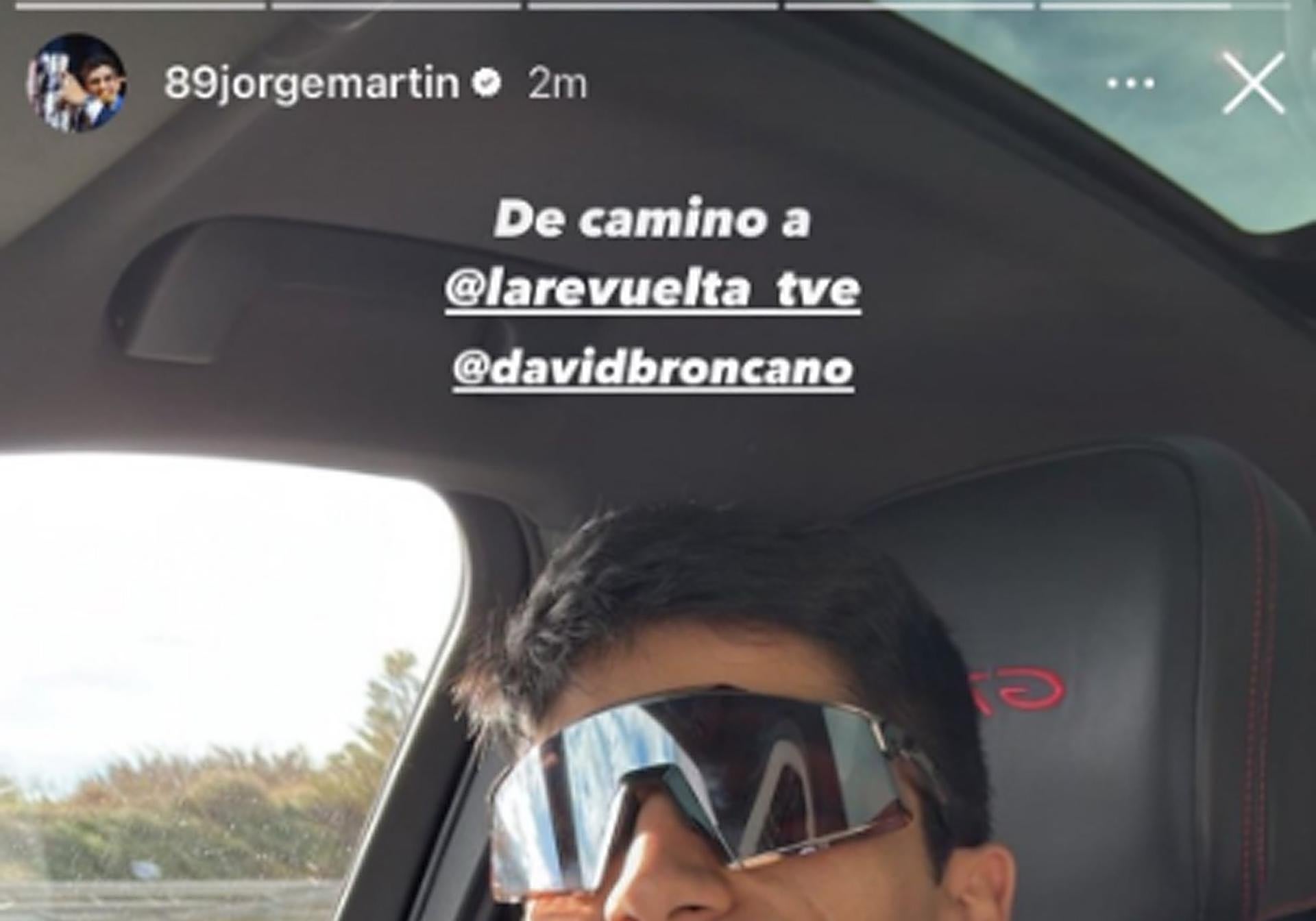1316x921 pixels.
Task: Open the three-dot story options menu
Action: tap(1130, 84)
